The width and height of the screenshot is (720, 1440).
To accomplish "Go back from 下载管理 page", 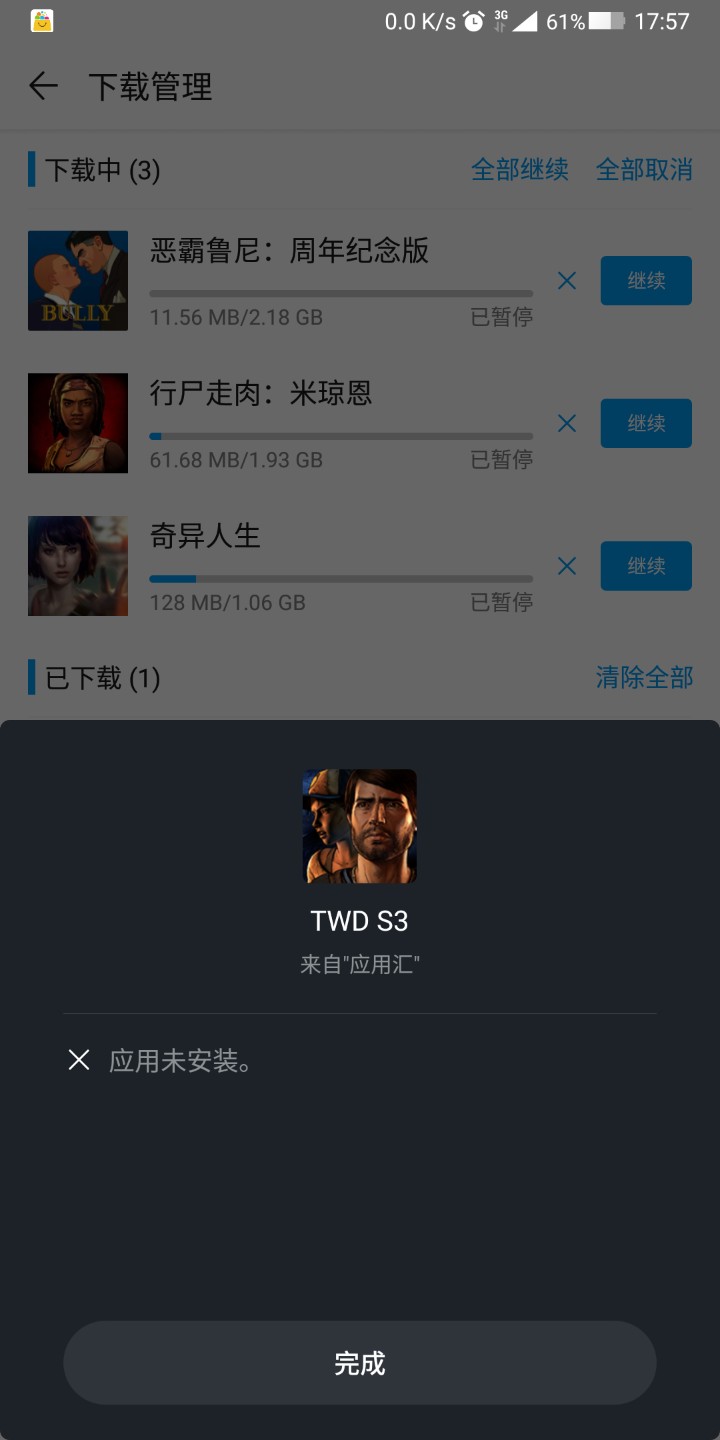I will [43, 87].
